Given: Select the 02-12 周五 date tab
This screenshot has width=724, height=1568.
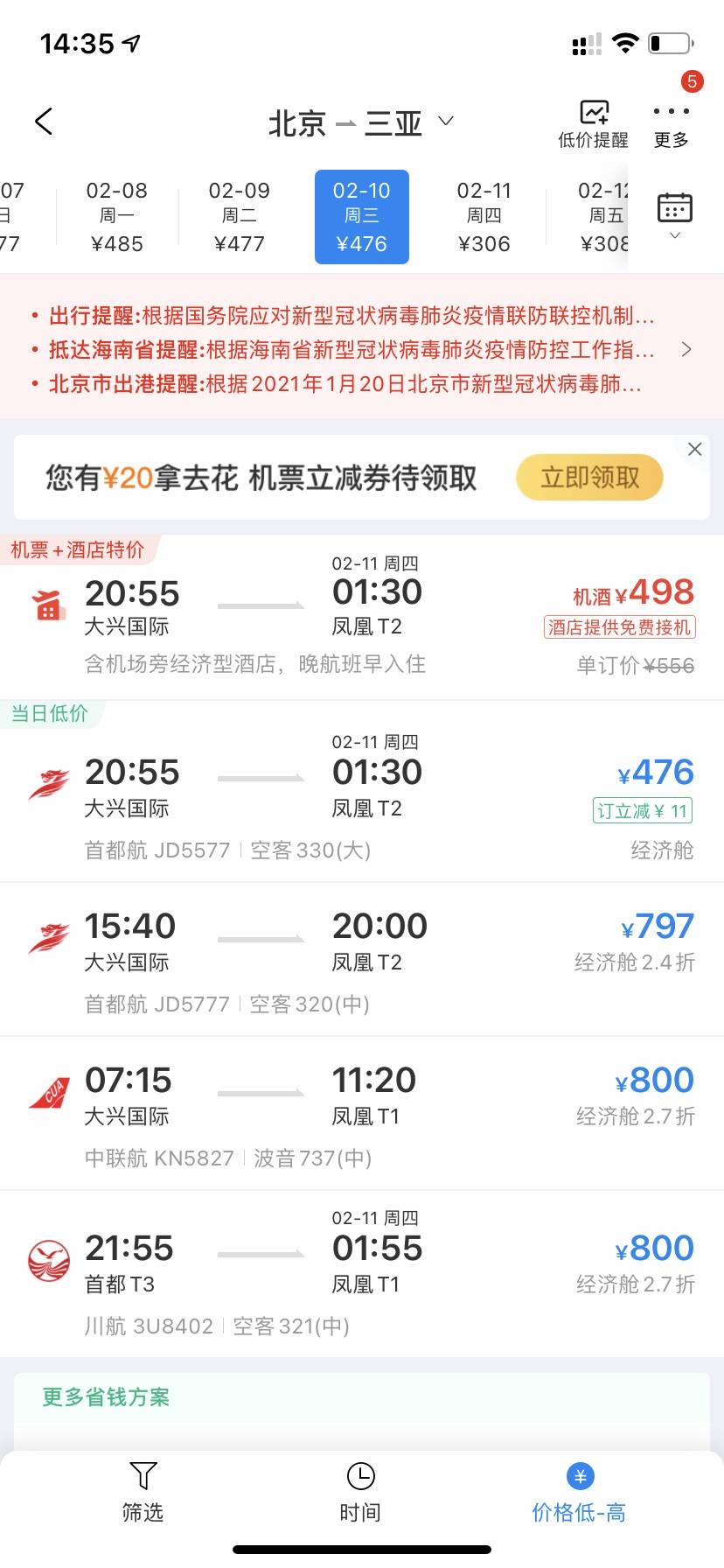Looking at the screenshot, I should point(603,216).
